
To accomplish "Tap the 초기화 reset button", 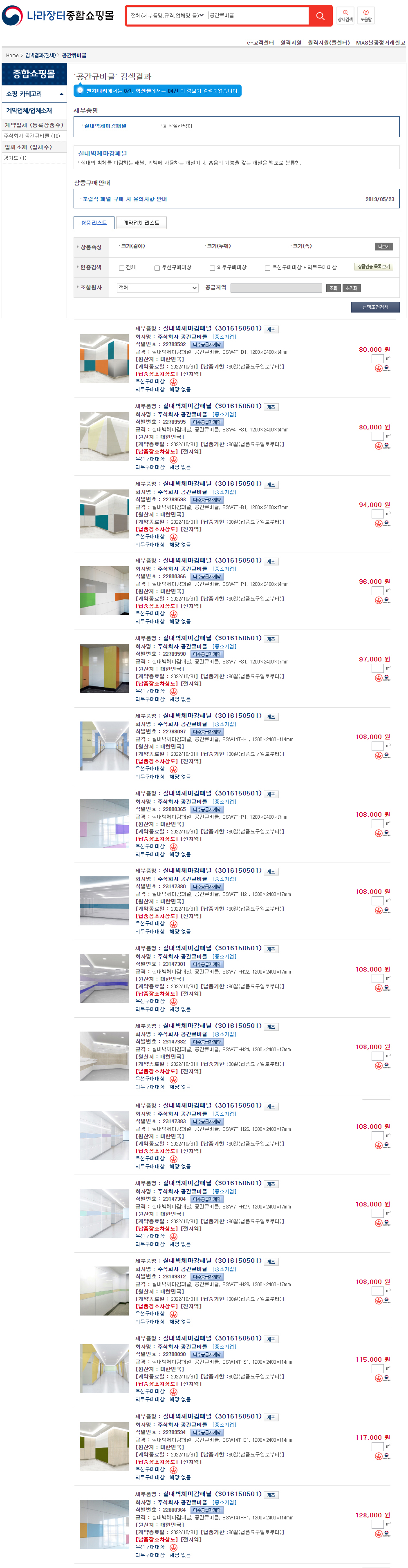I will tap(351, 288).
